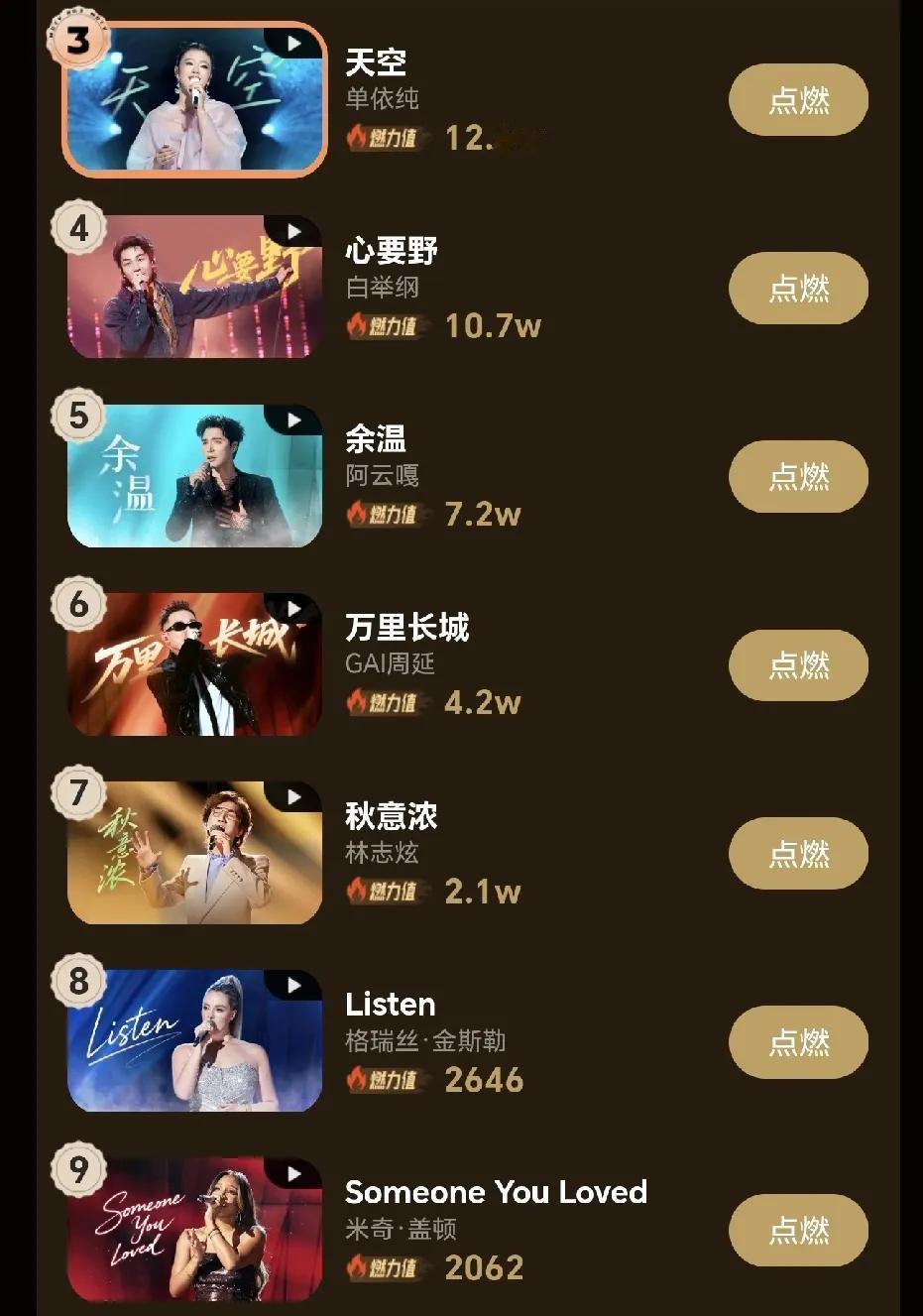This screenshot has width=923, height=1316.
Task: Play the 万里长城 video thumbnail
Action: [195, 664]
